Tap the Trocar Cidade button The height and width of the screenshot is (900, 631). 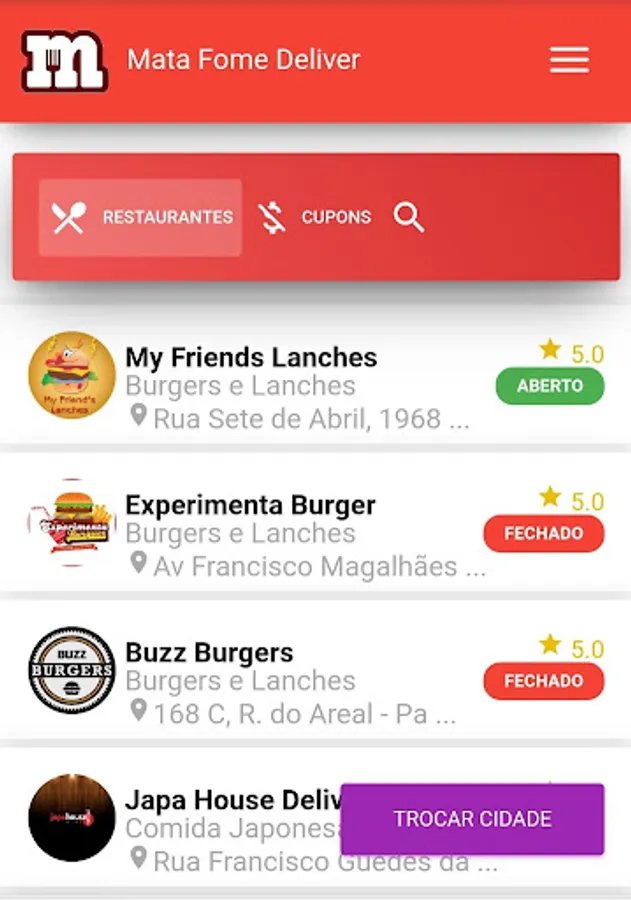(x=472, y=819)
